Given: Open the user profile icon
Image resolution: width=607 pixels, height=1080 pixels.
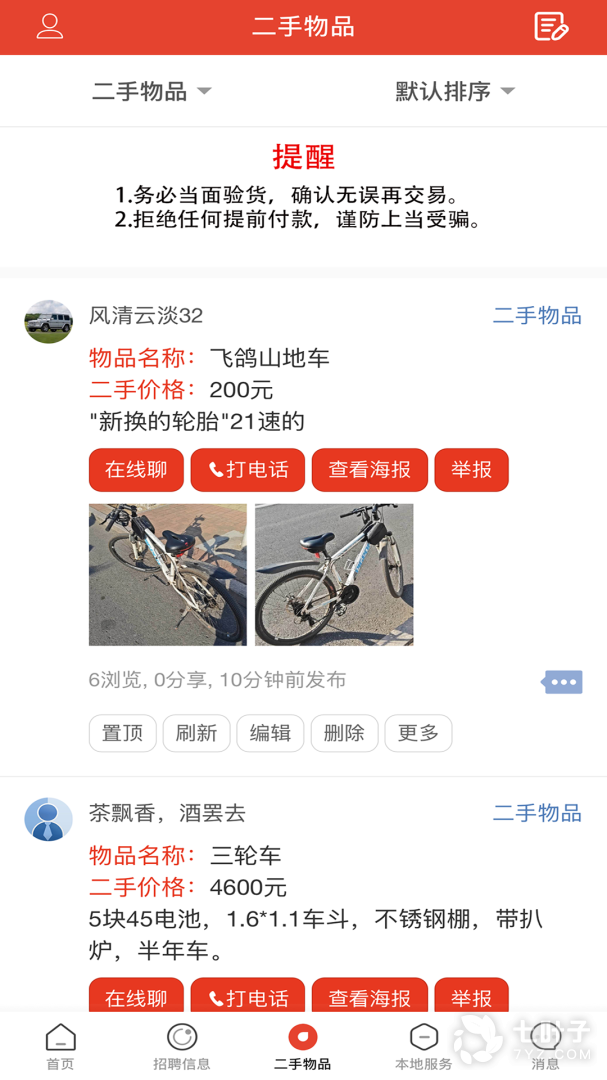Looking at the screenshot, I should tap(50, 27).
